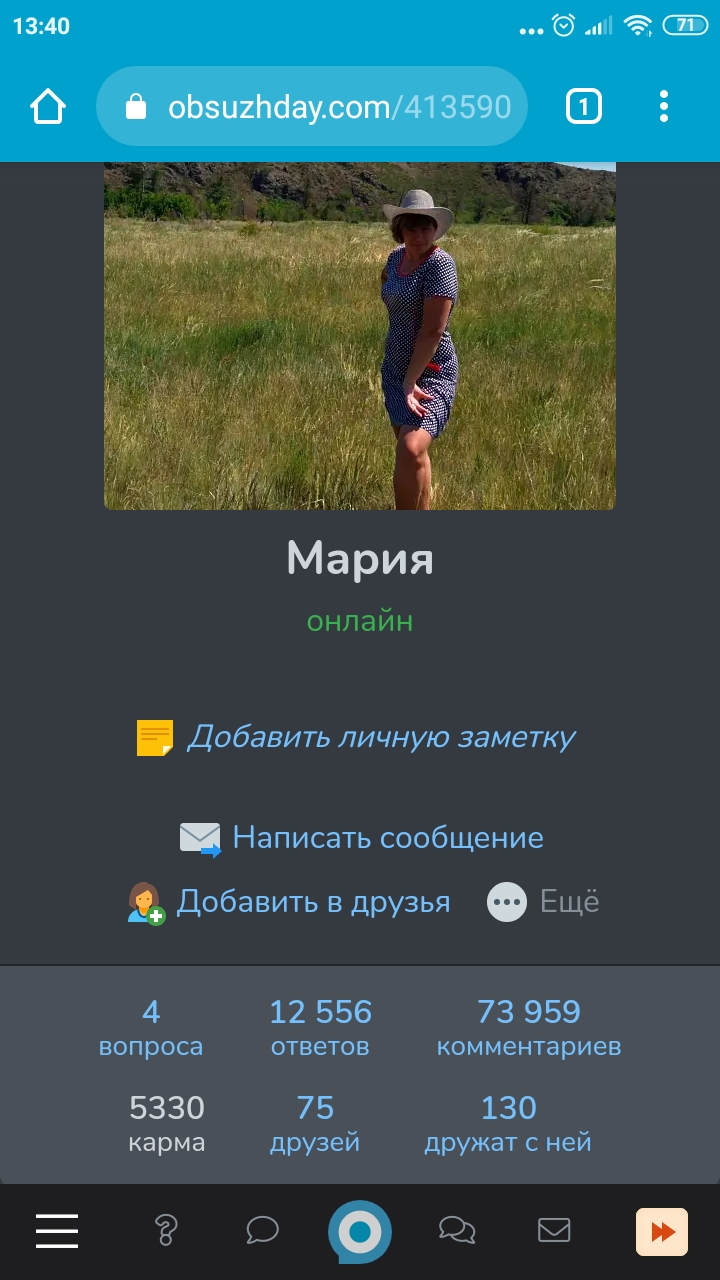Open the 75 друзей list
Screen dimensions: 720x1280
coord(315,1124)
